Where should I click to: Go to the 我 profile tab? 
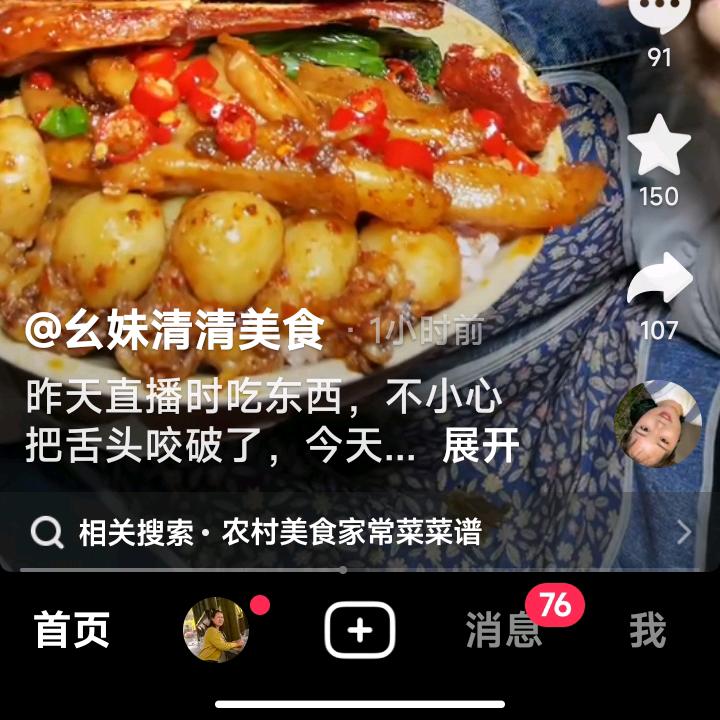pos(648,631)
